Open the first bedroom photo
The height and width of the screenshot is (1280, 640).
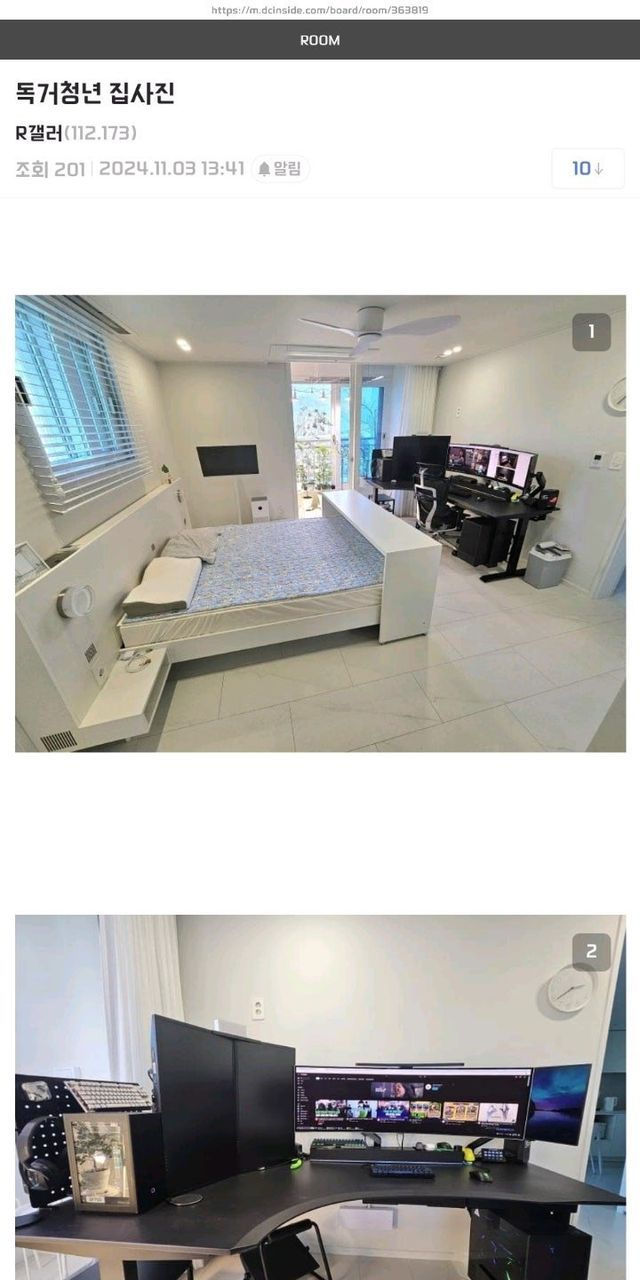click(x=320, y=523)
